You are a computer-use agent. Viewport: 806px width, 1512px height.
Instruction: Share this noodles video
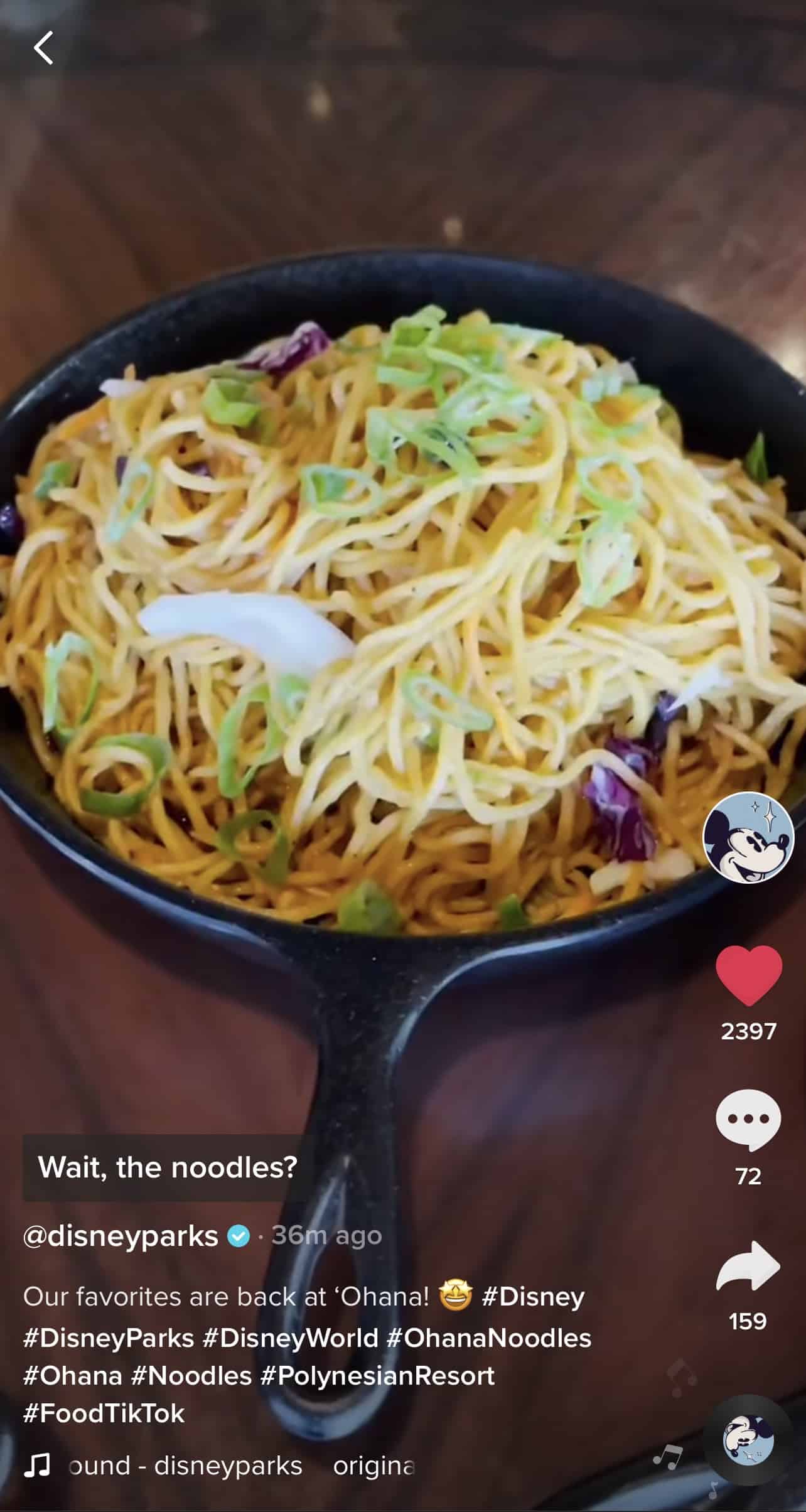(748, 1267)
